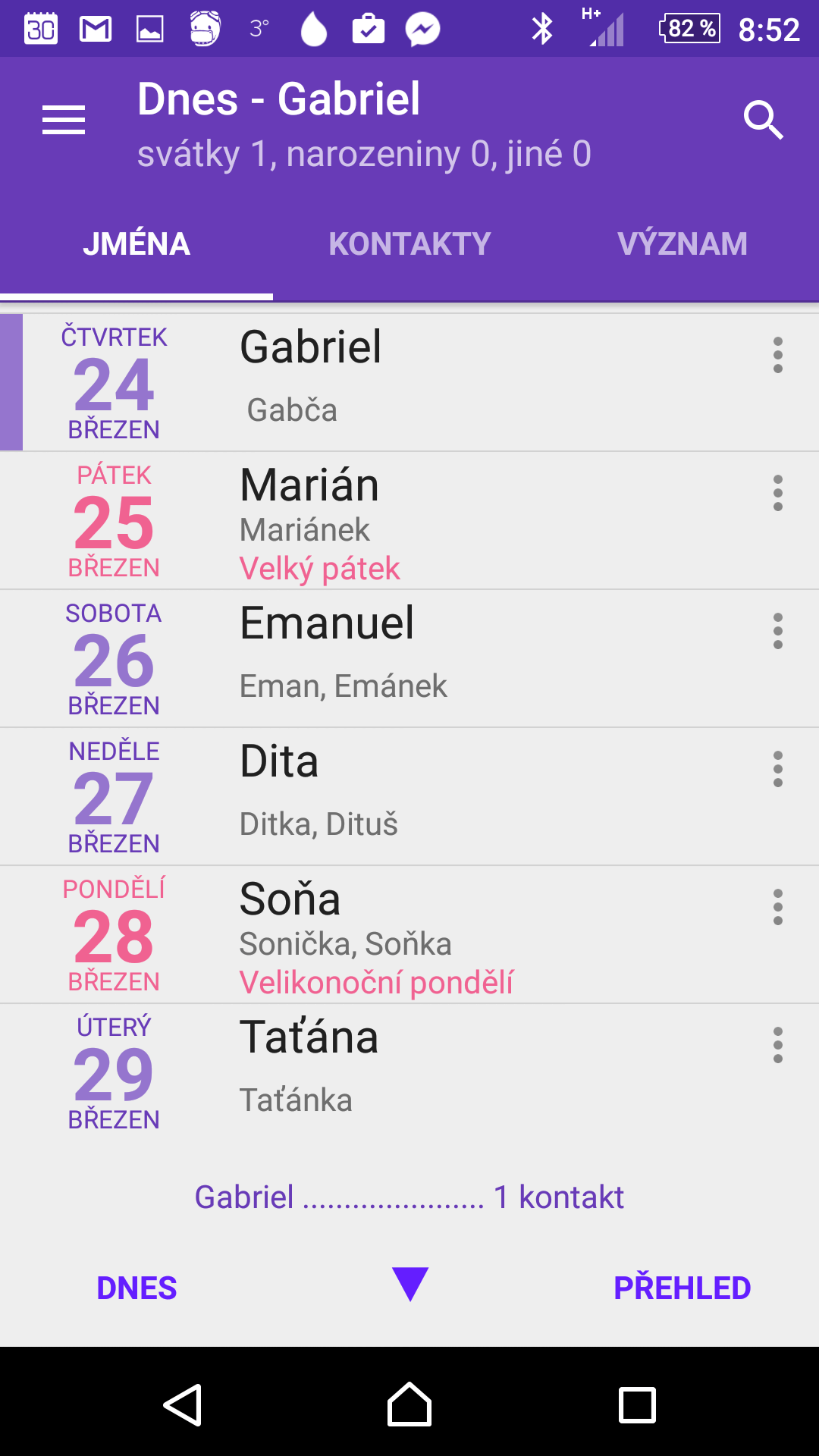Open overflow menu for Emanuel
Viewport: 819px width, 1456px height.
coord(777,631)
